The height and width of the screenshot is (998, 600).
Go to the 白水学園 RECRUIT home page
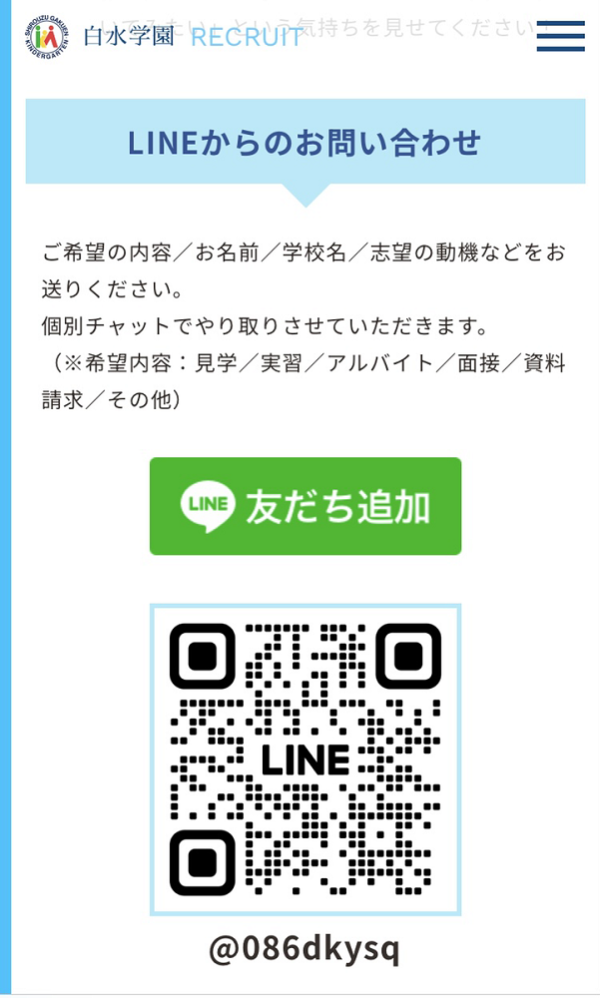coord(165,37)
